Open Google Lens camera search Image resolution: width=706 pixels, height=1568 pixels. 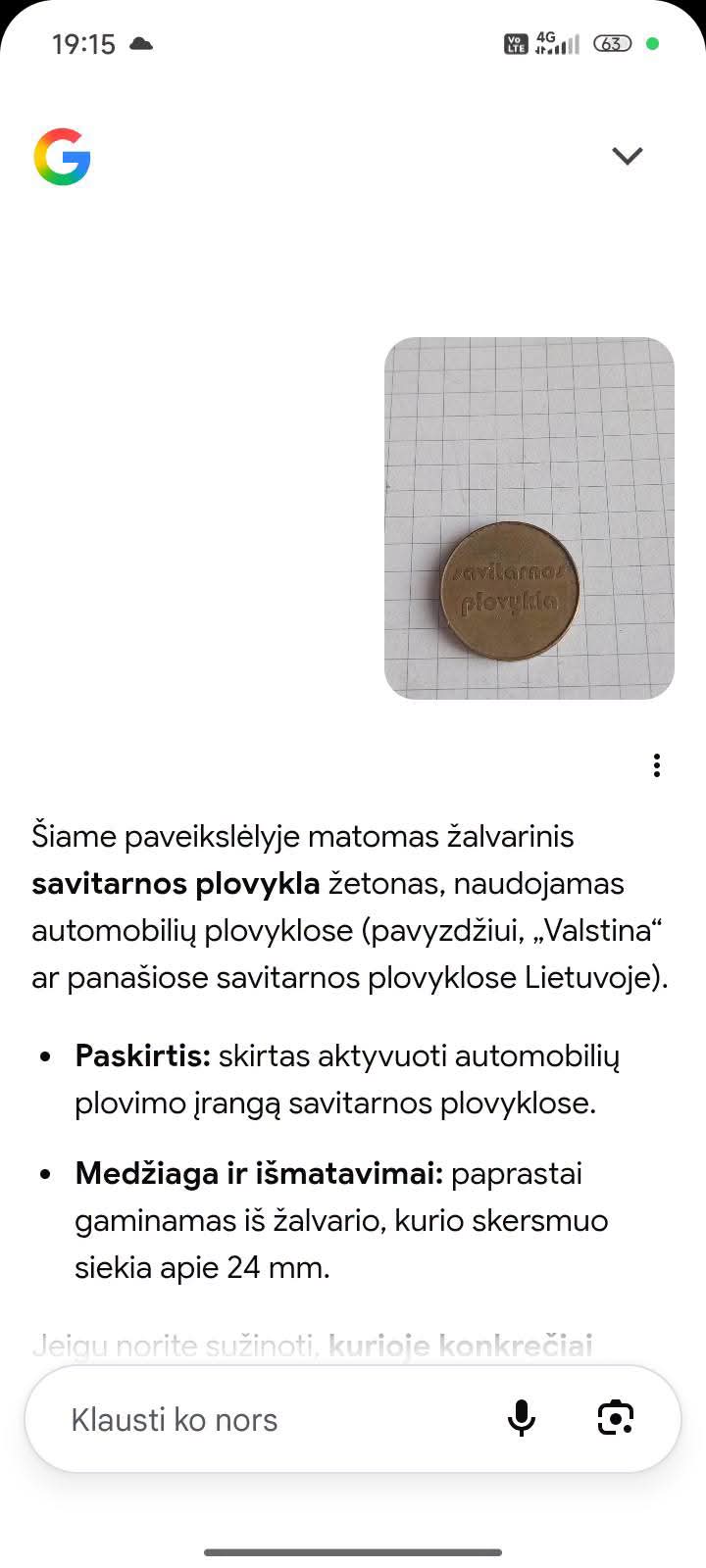point(616,1418)
